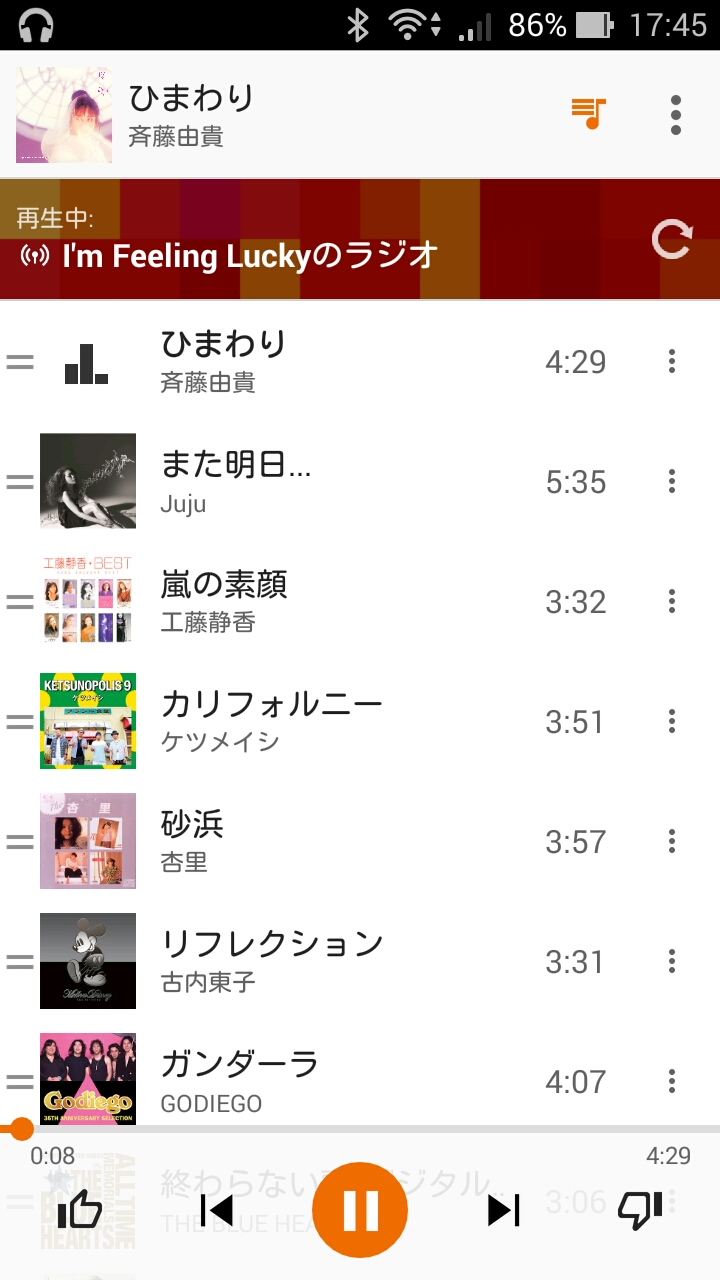This screenshot has height=1280, width=720.
Task: Open options for 砂浜 by 杏里
Action: pos(672,842)
